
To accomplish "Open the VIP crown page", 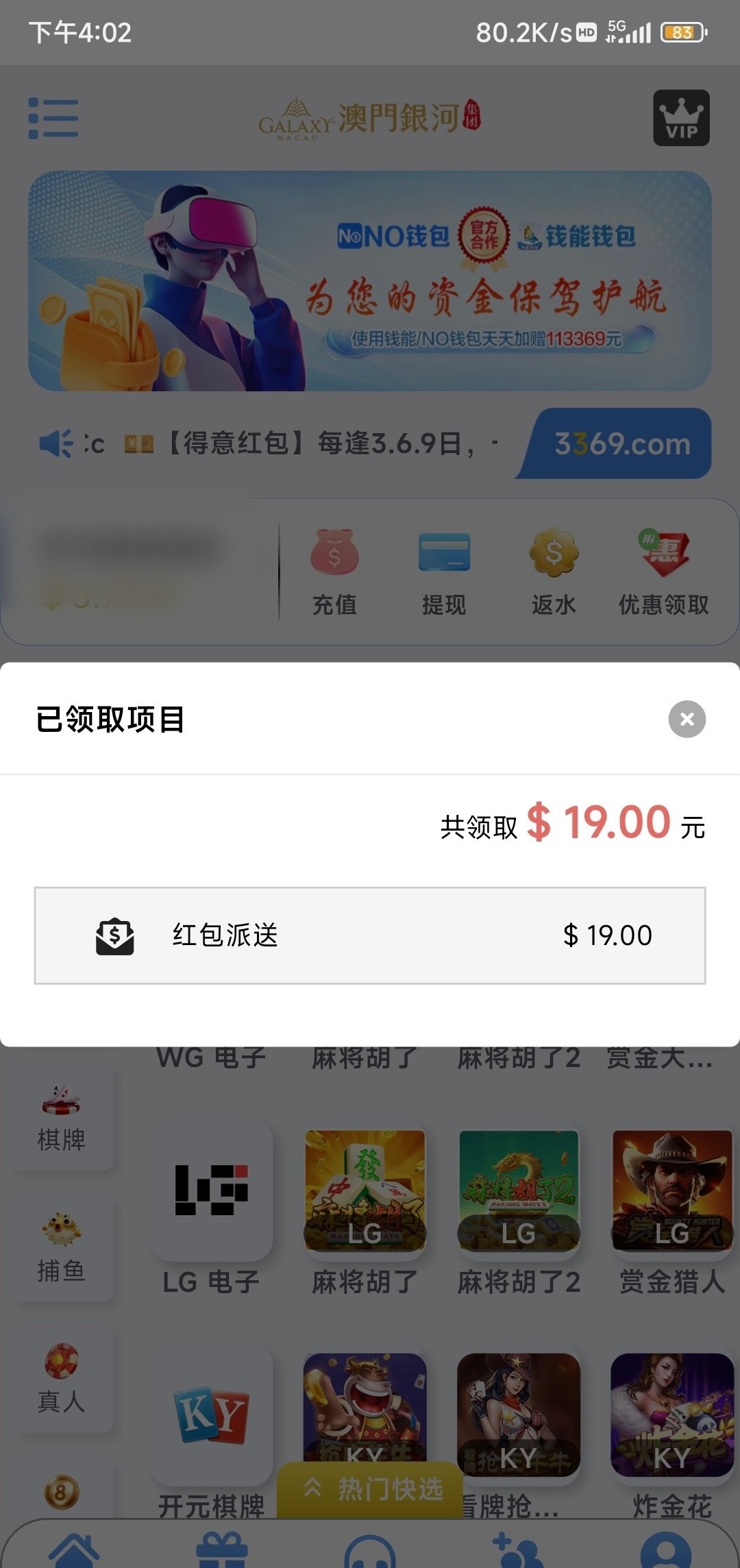I will [x=681, y=118].
